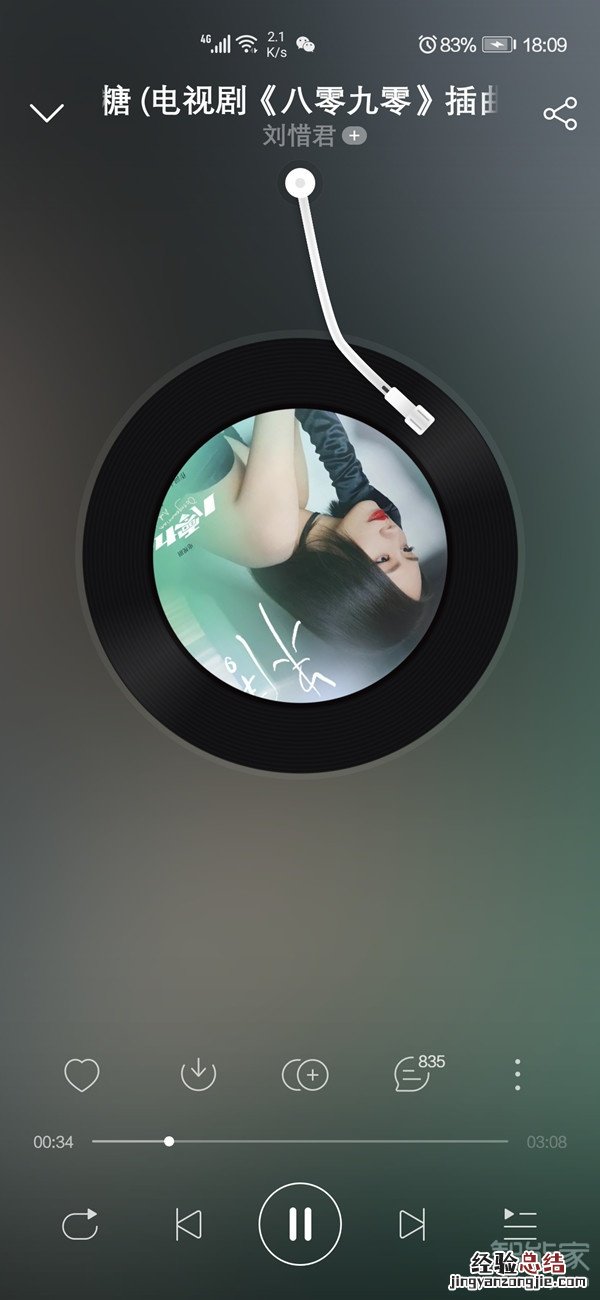Screen dimensions: 600x1300
Task: Open the 835 comments
Action: [413, 1075]
